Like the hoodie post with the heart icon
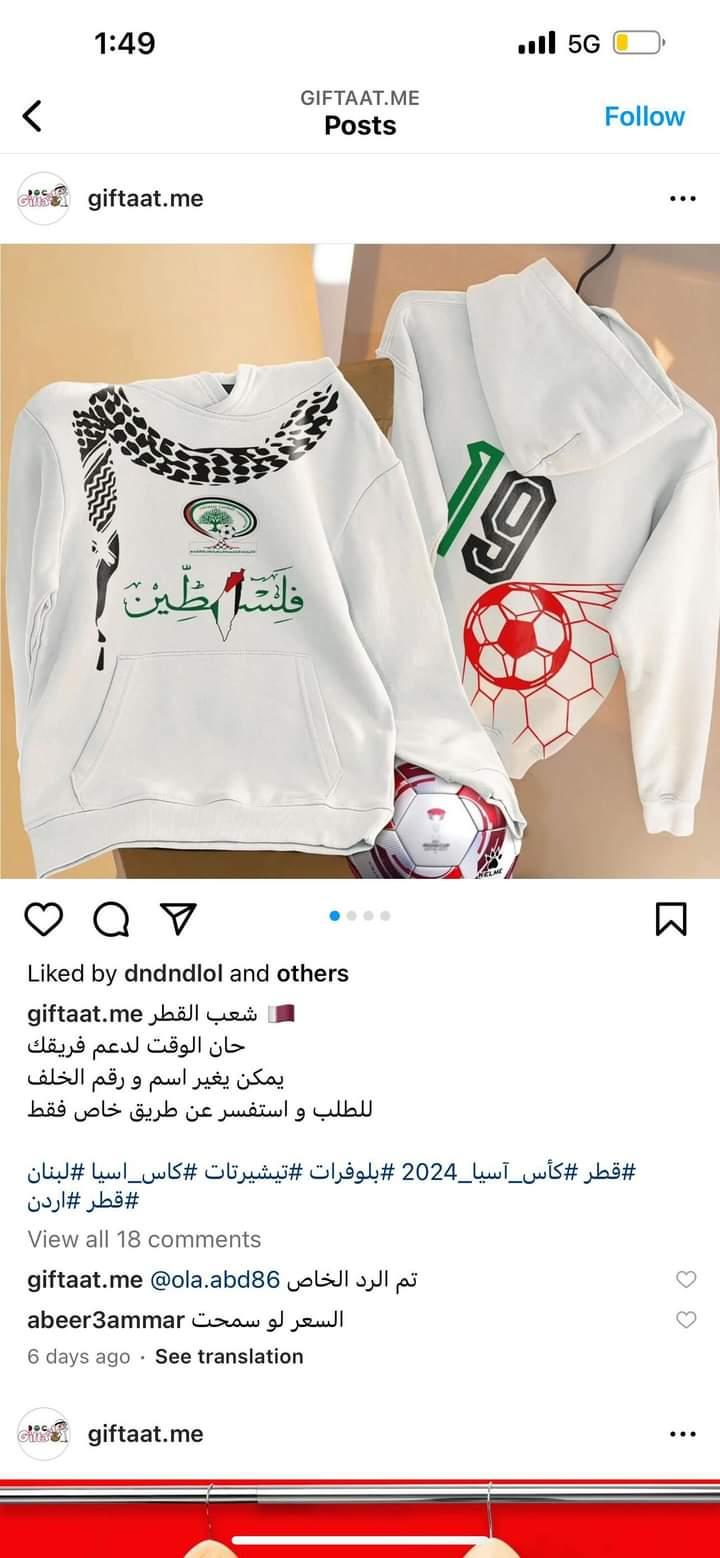Screen dimensions: 720x1558 [44, 918]
